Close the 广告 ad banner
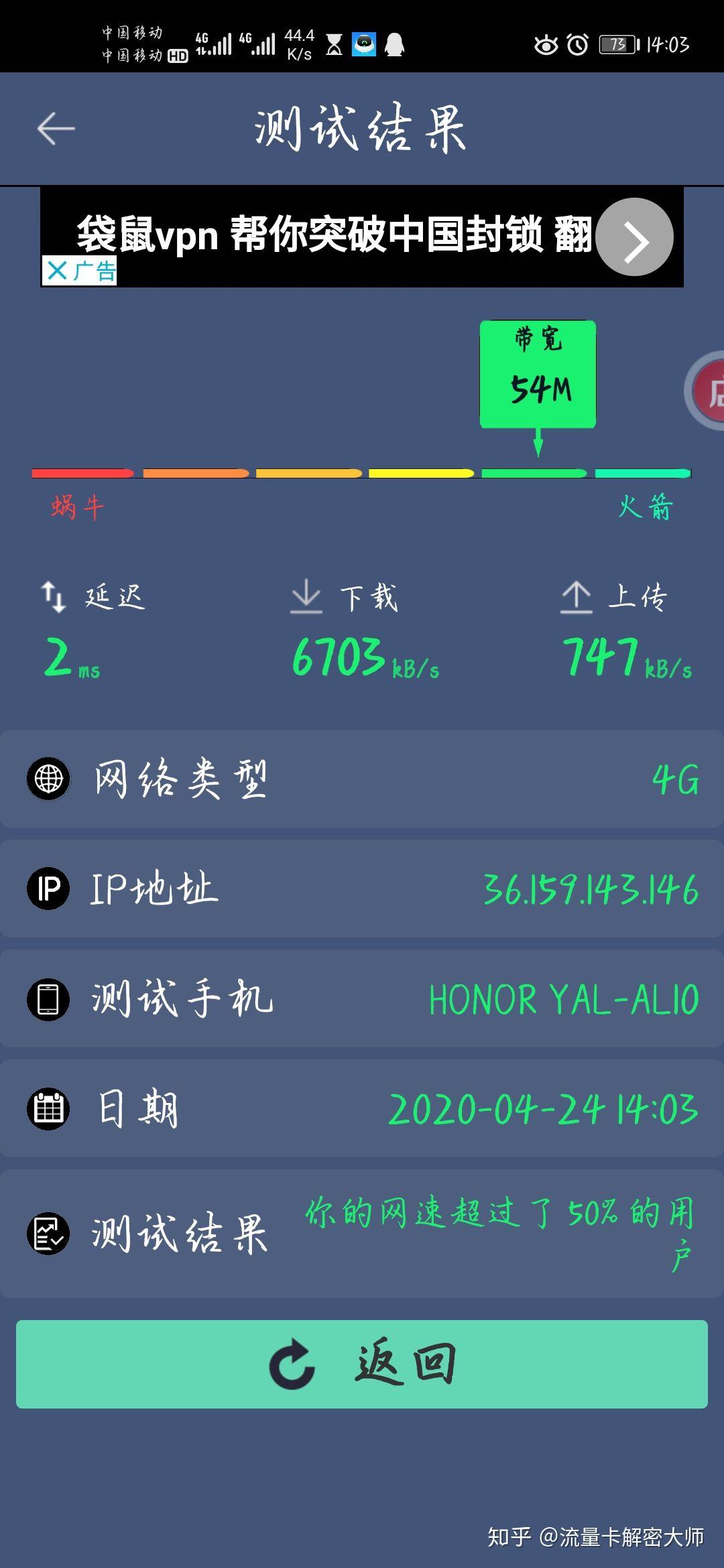 click(58, 271)
